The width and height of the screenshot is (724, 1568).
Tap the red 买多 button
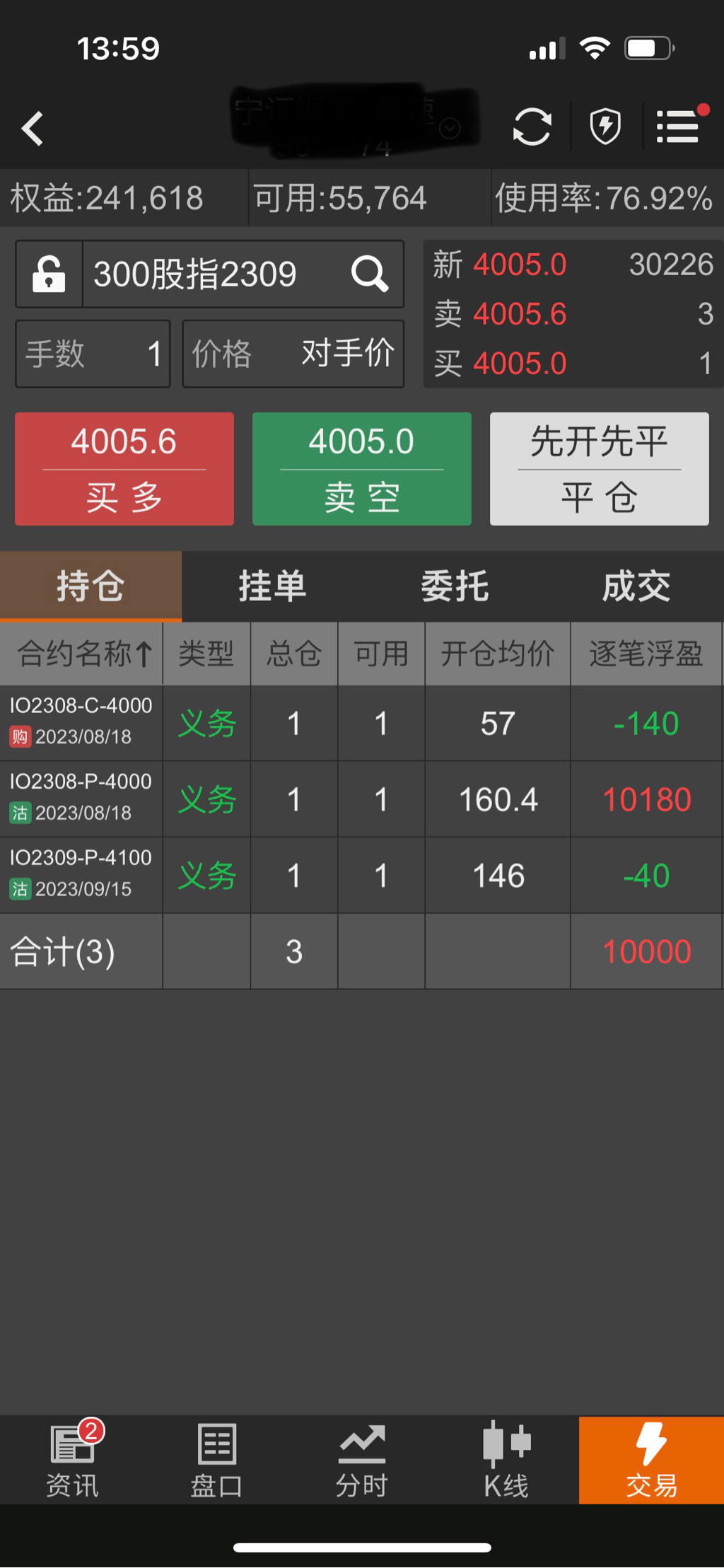coord(124,469)
